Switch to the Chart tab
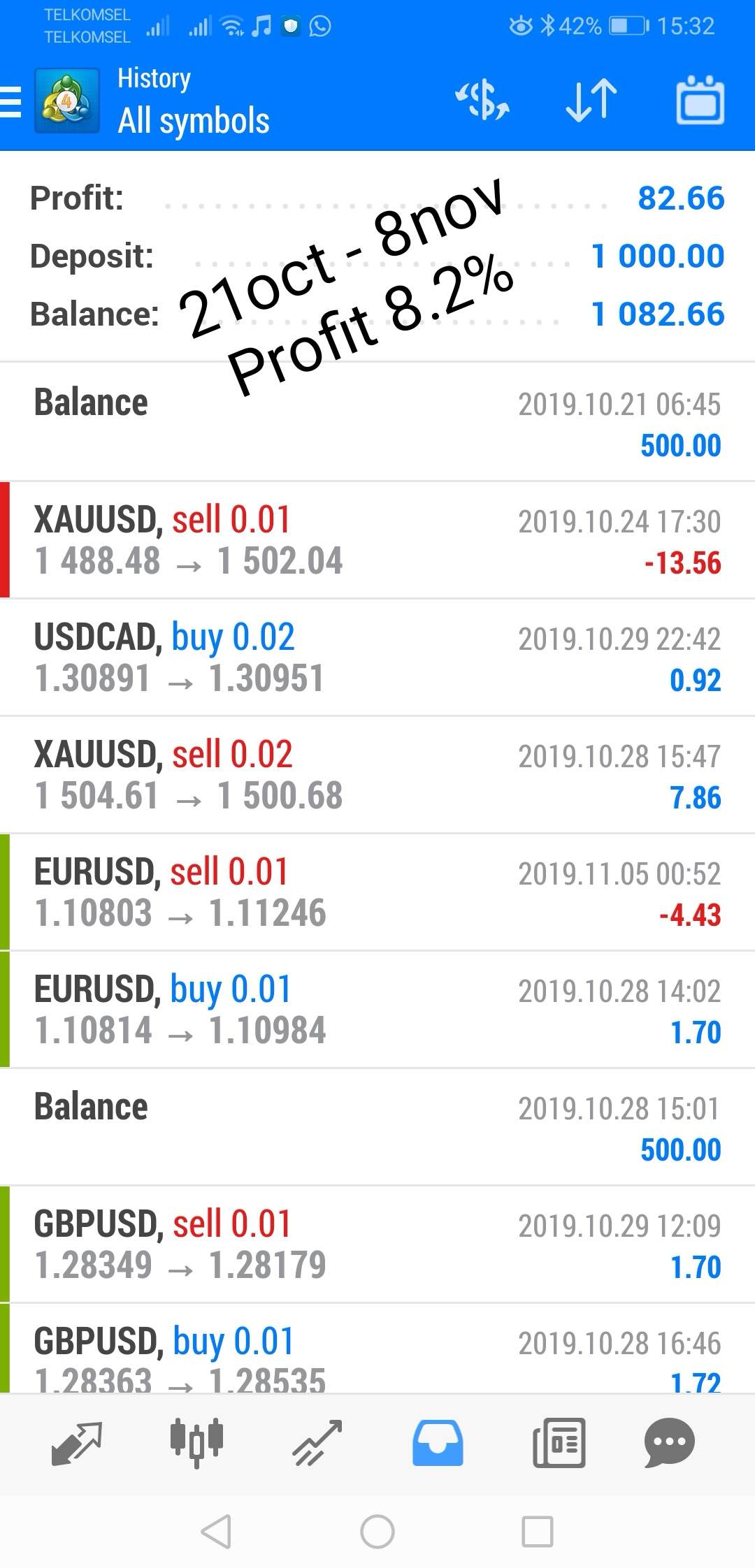The height and width of the screenshot is (1568, 755). pyautogui.click(x=196, y=1443)
